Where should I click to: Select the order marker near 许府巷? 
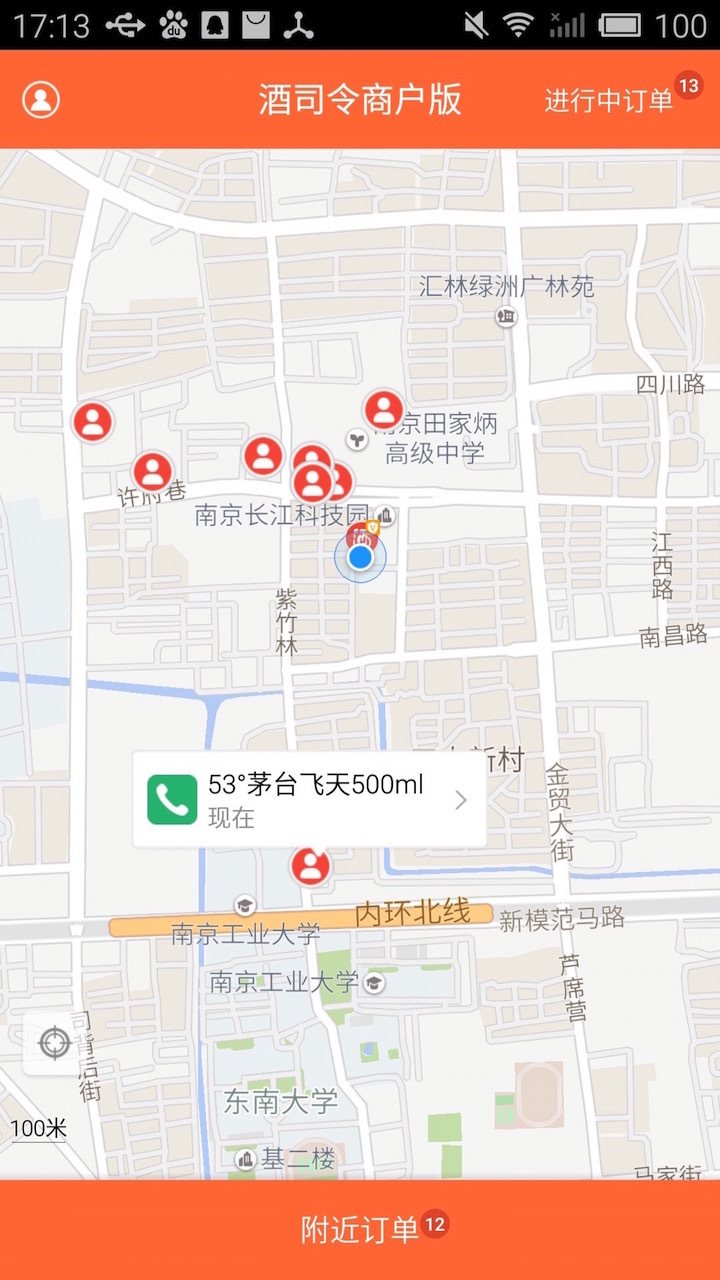click(x=153, y=471)
